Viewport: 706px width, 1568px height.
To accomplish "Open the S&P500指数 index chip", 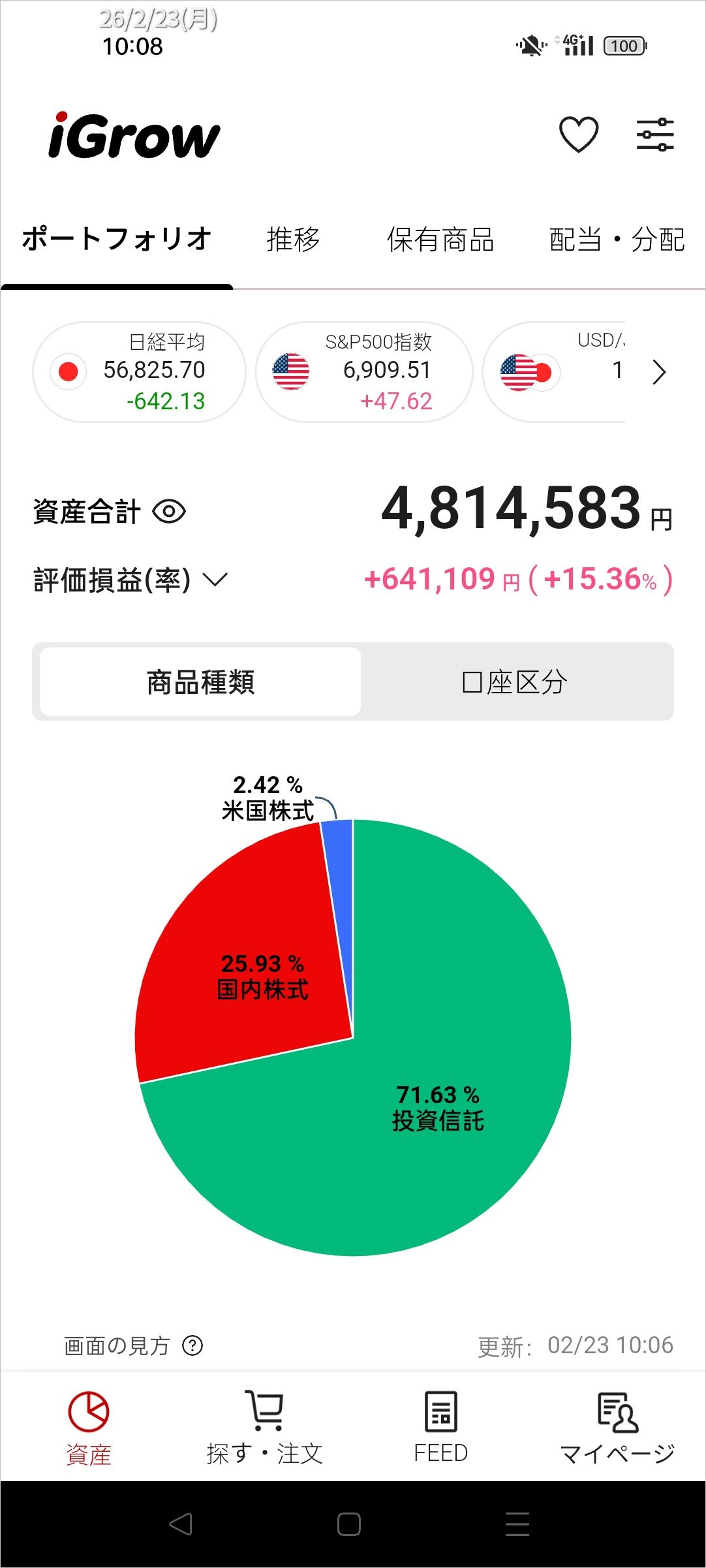I will (364, 372).
